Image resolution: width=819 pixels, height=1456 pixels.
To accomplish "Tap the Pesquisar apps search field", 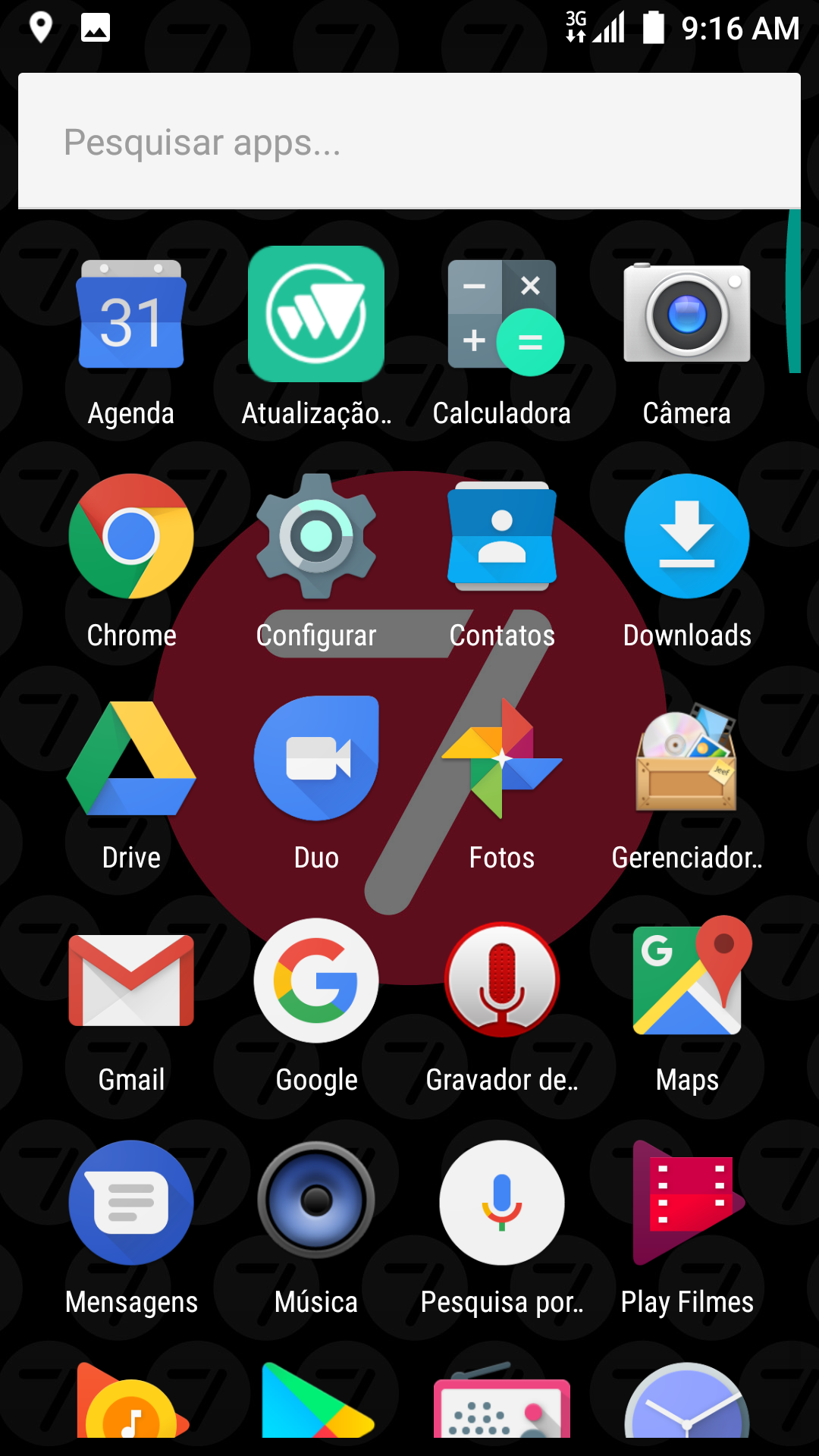I will pyautogui.click(x=409, y=141).
